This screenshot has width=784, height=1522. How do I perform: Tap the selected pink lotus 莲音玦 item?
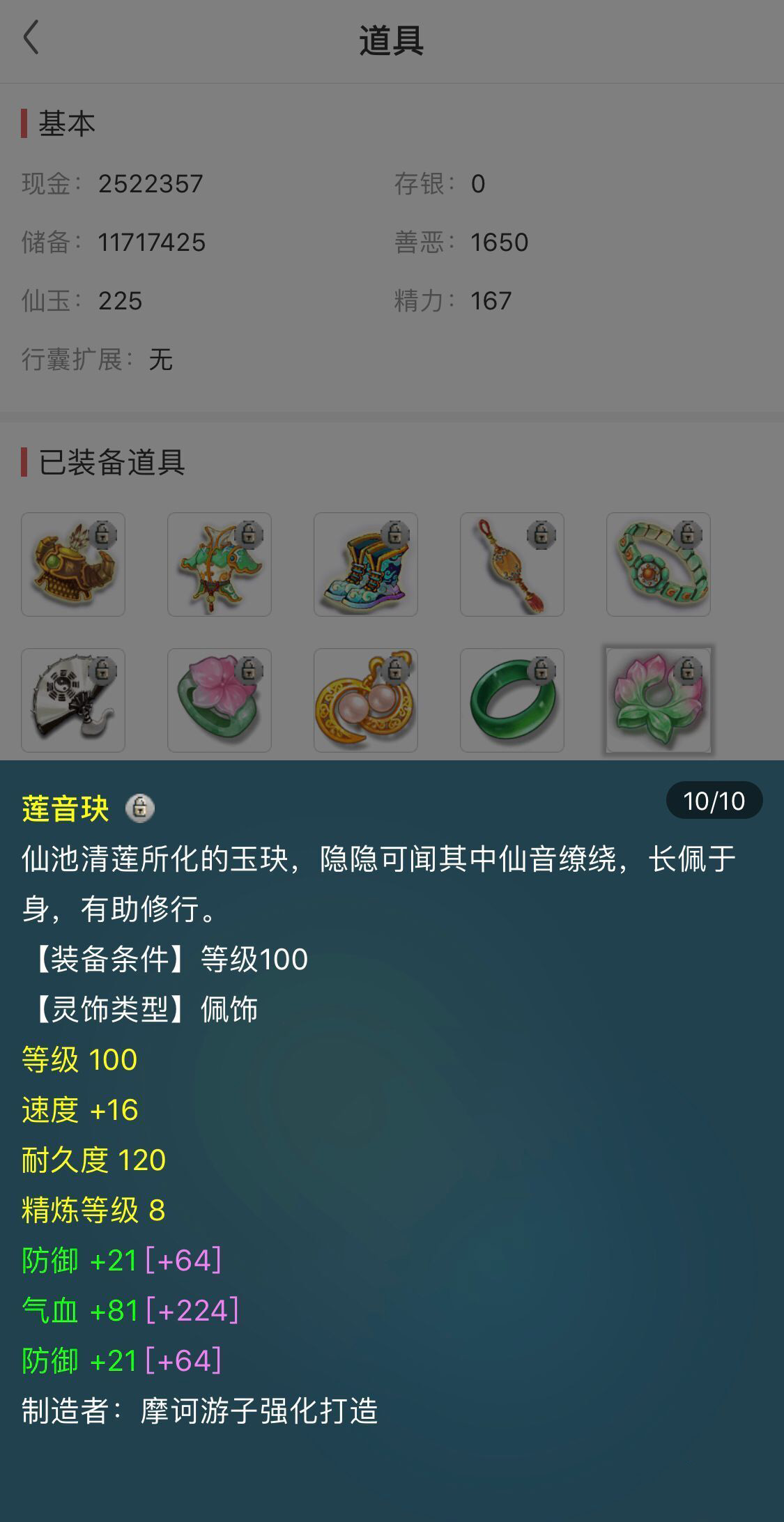coord(659,700)
